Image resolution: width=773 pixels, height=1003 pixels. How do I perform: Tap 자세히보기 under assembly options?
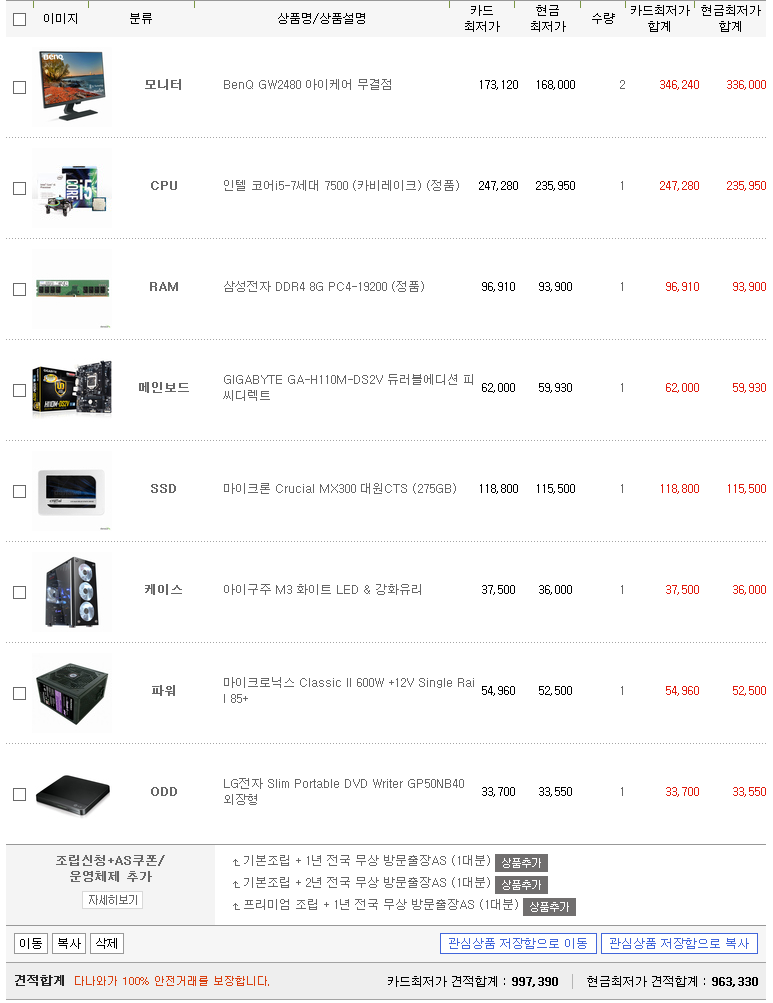(112, 900)
